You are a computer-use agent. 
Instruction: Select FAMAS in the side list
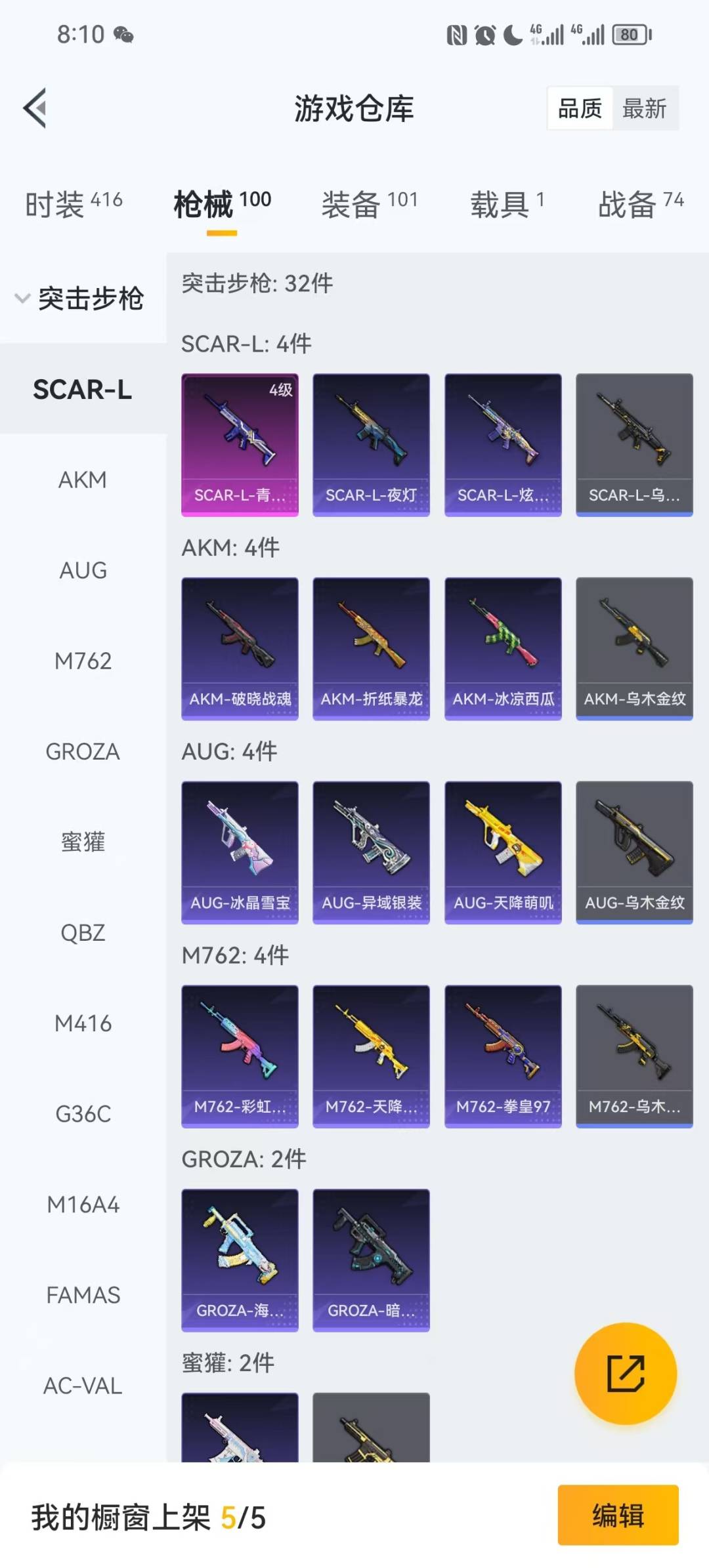pos(83,1294)
